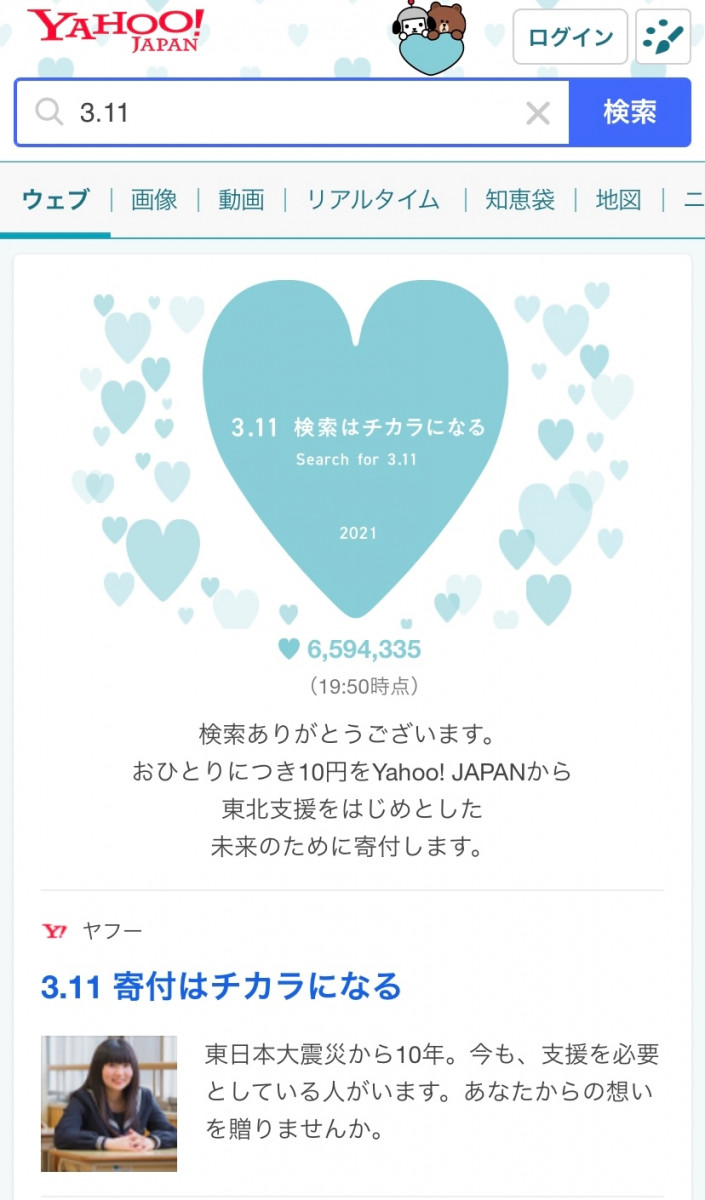The height and width of the screenshot is (1200, 705).
Task: Open the student photo thumbnail in the result
Action: pyautogui.click(x=109, y=1103)
